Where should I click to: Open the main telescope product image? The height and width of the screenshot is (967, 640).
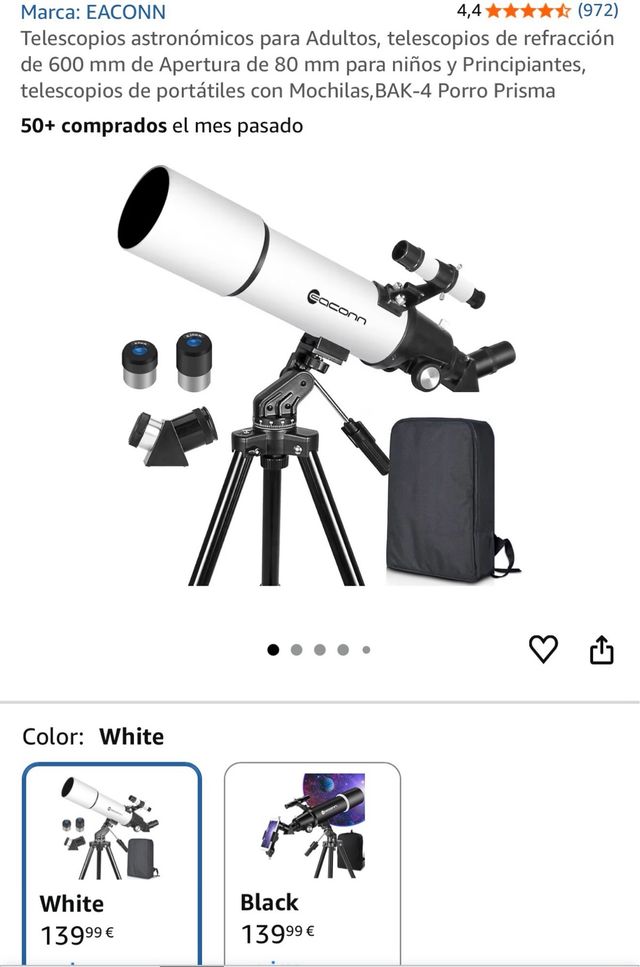click(318, 380)
